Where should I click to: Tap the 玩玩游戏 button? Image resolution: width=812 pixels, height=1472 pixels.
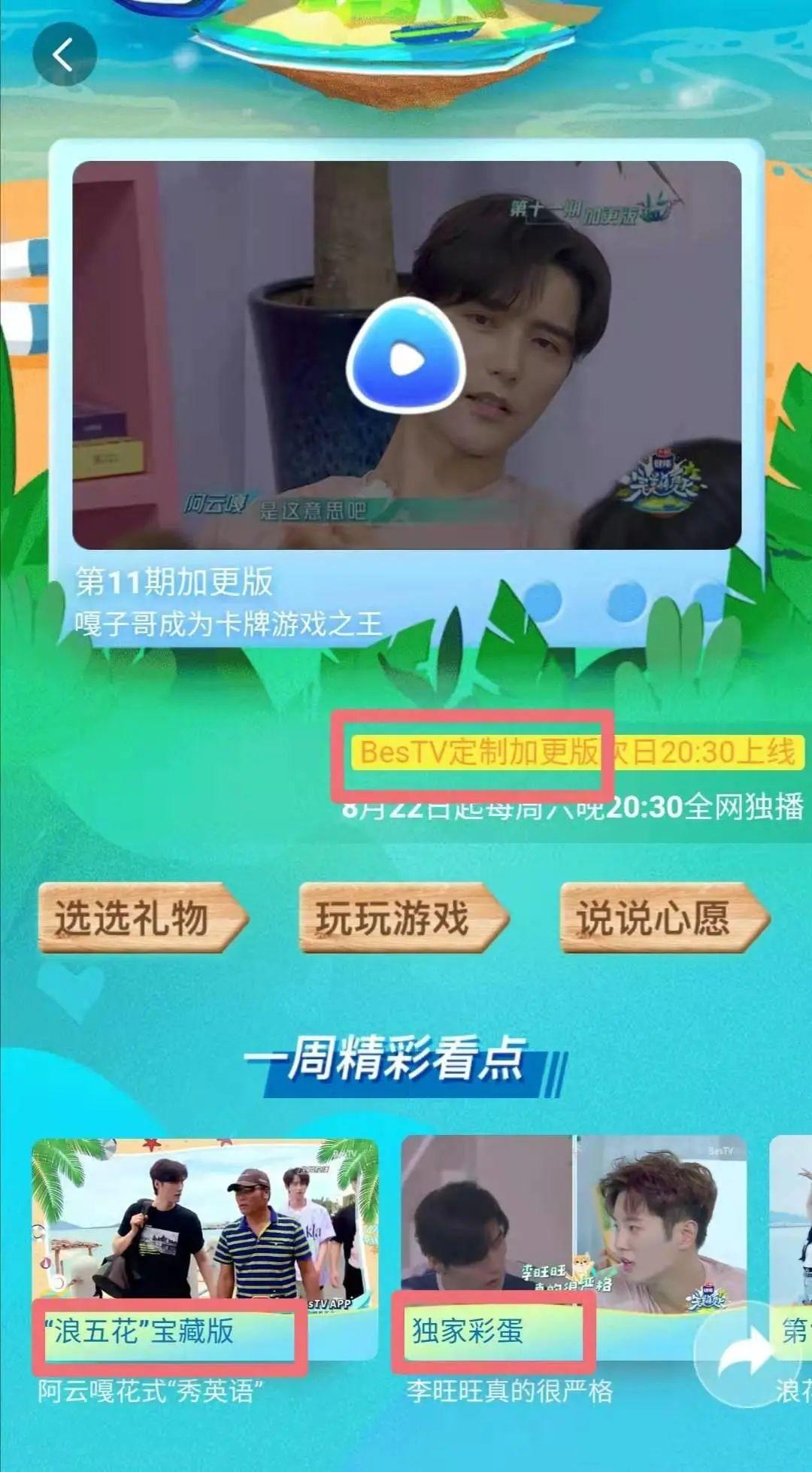click(404, 918)
